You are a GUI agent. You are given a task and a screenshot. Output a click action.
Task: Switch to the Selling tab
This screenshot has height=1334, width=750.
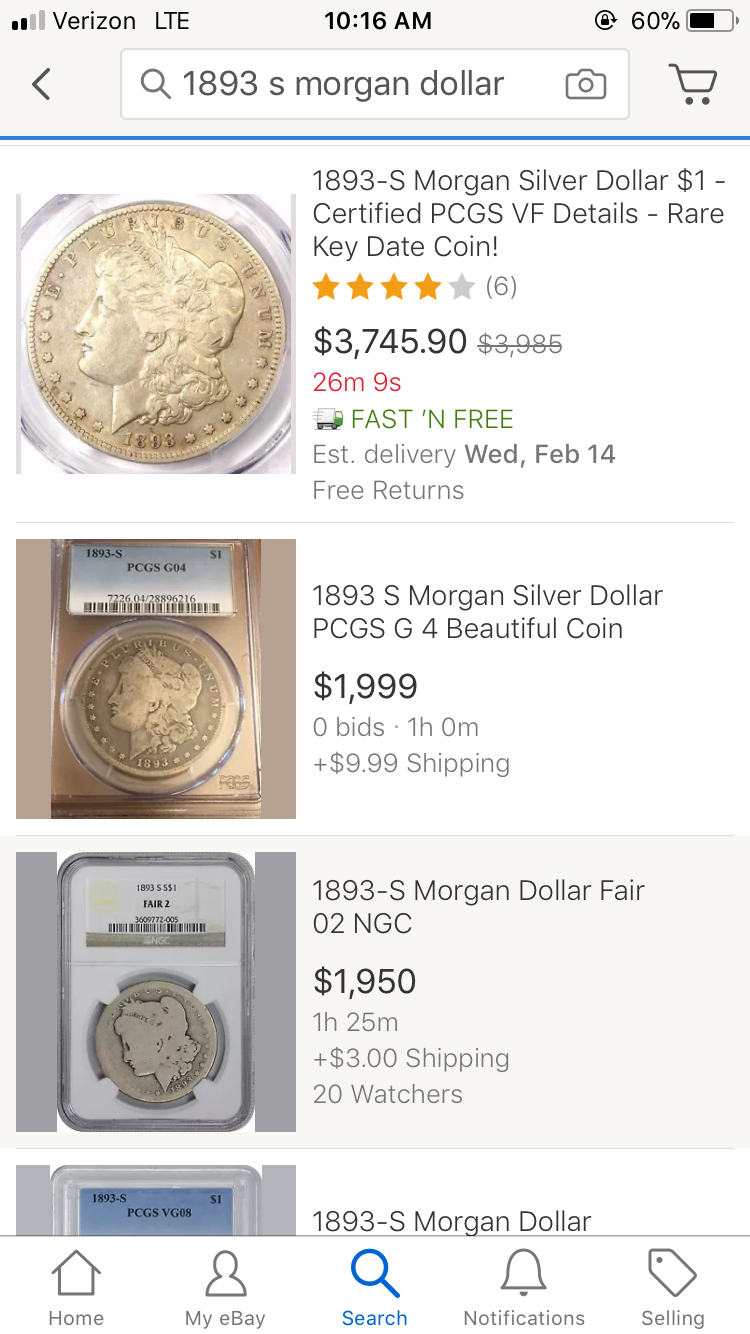[673, 1288]
